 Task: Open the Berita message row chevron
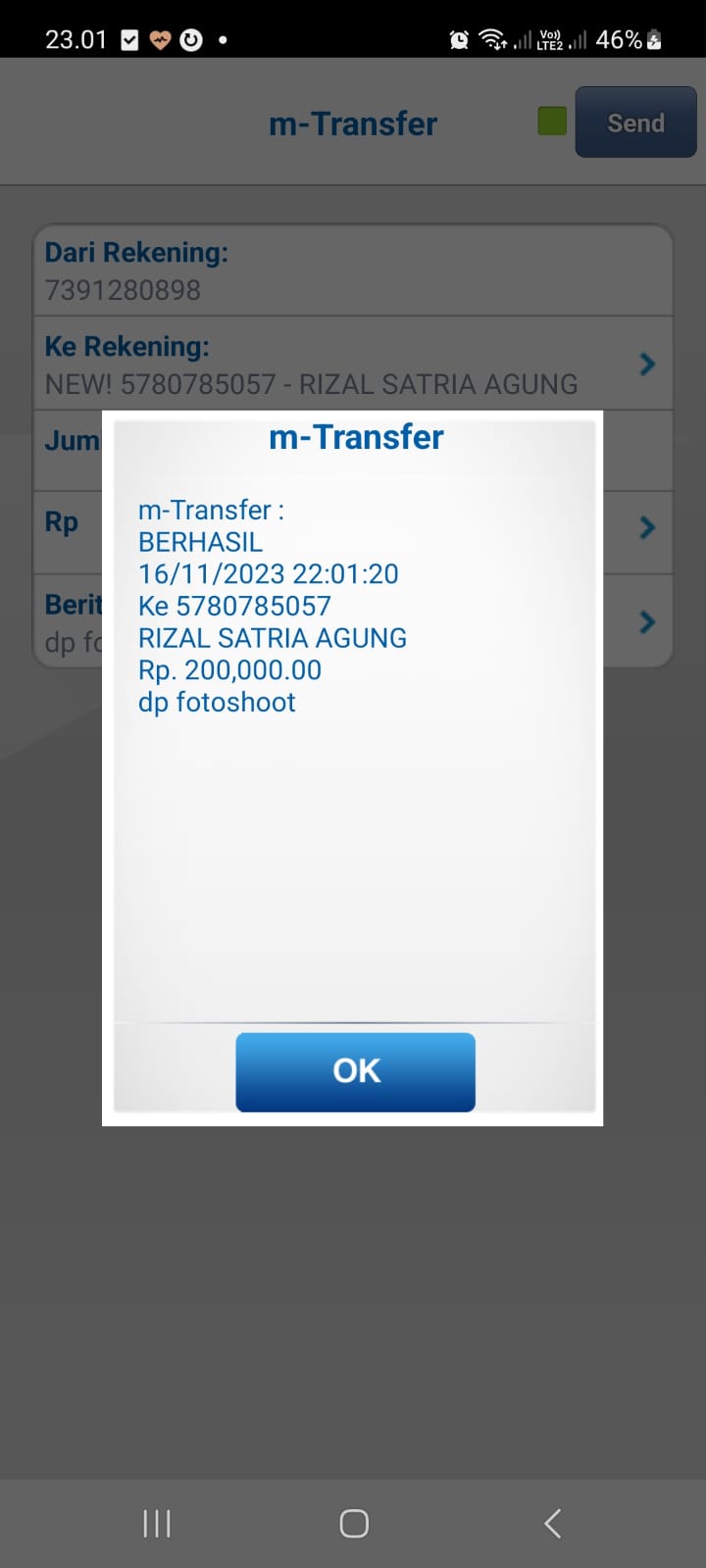tap(647, 622)
